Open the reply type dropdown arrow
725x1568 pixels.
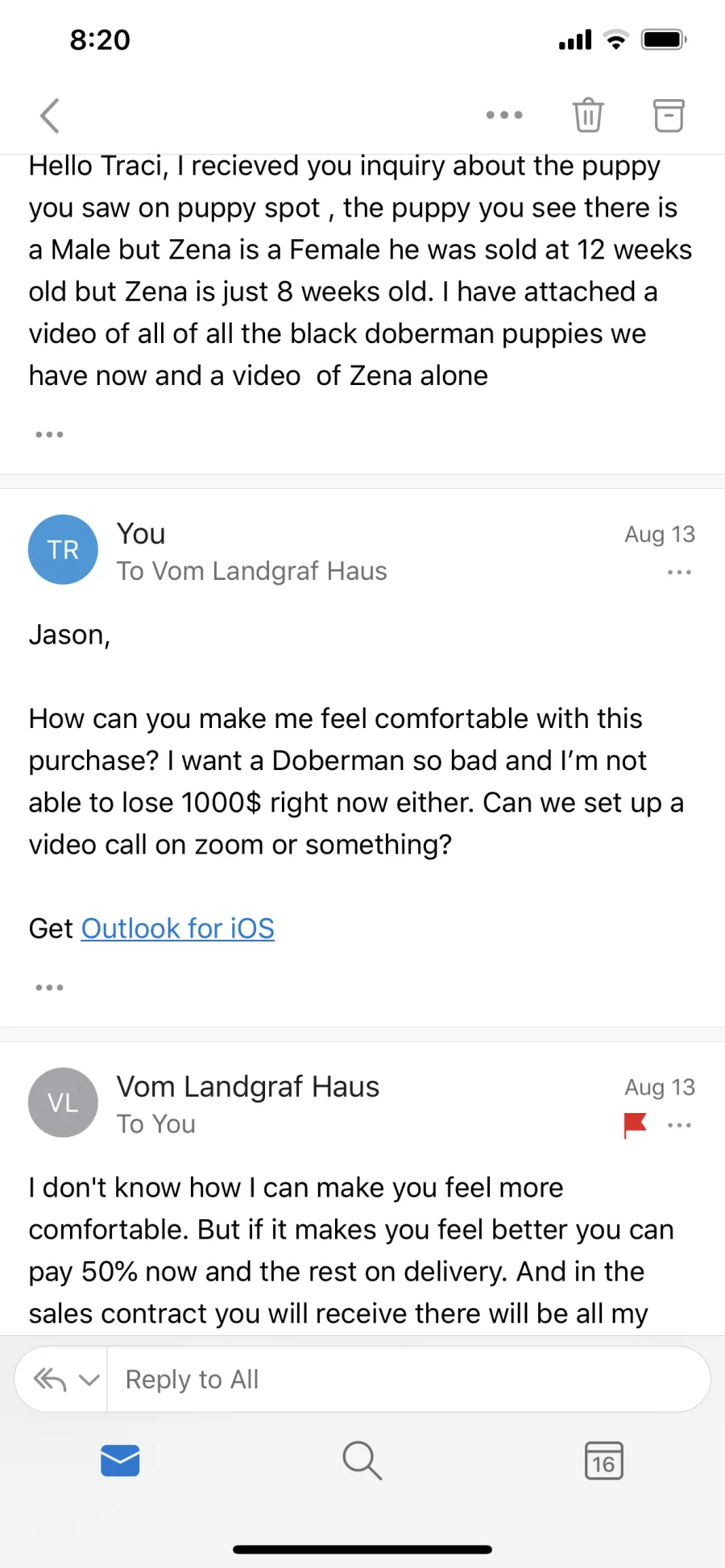pyautogui.click(x=89, y=1380)
